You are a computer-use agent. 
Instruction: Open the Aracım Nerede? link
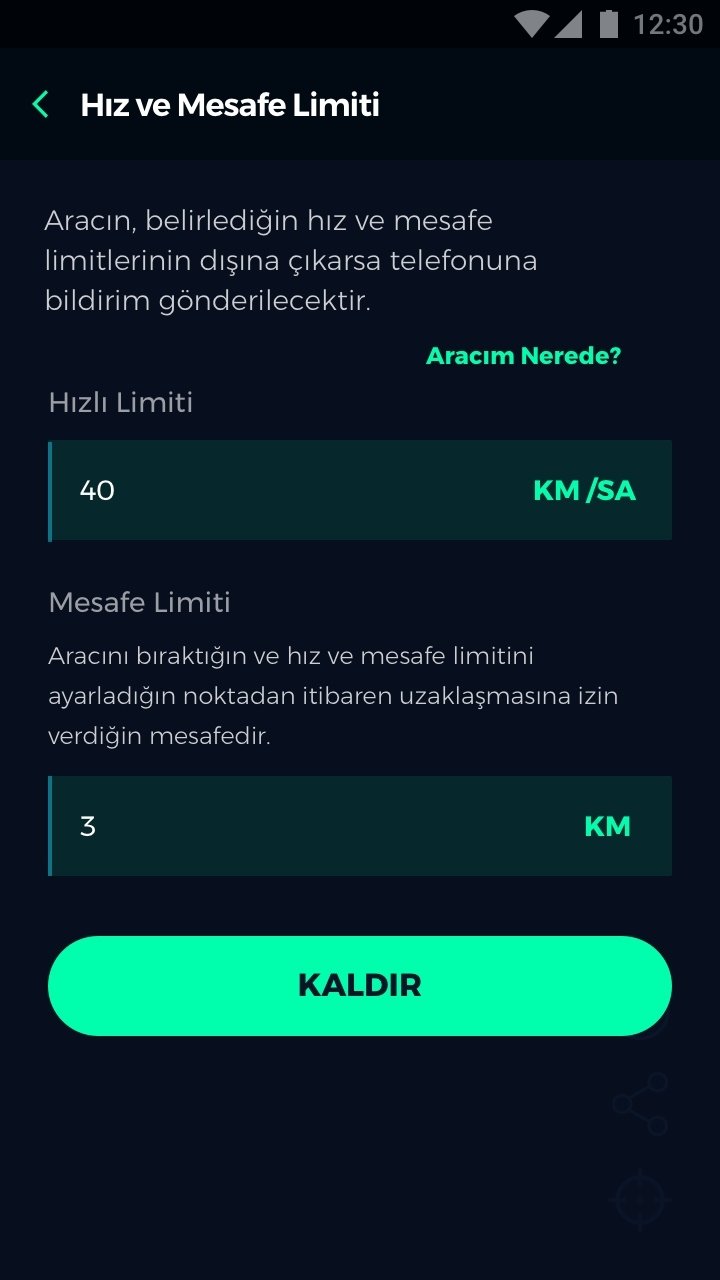pyautogui.click(x=523, y=356)
